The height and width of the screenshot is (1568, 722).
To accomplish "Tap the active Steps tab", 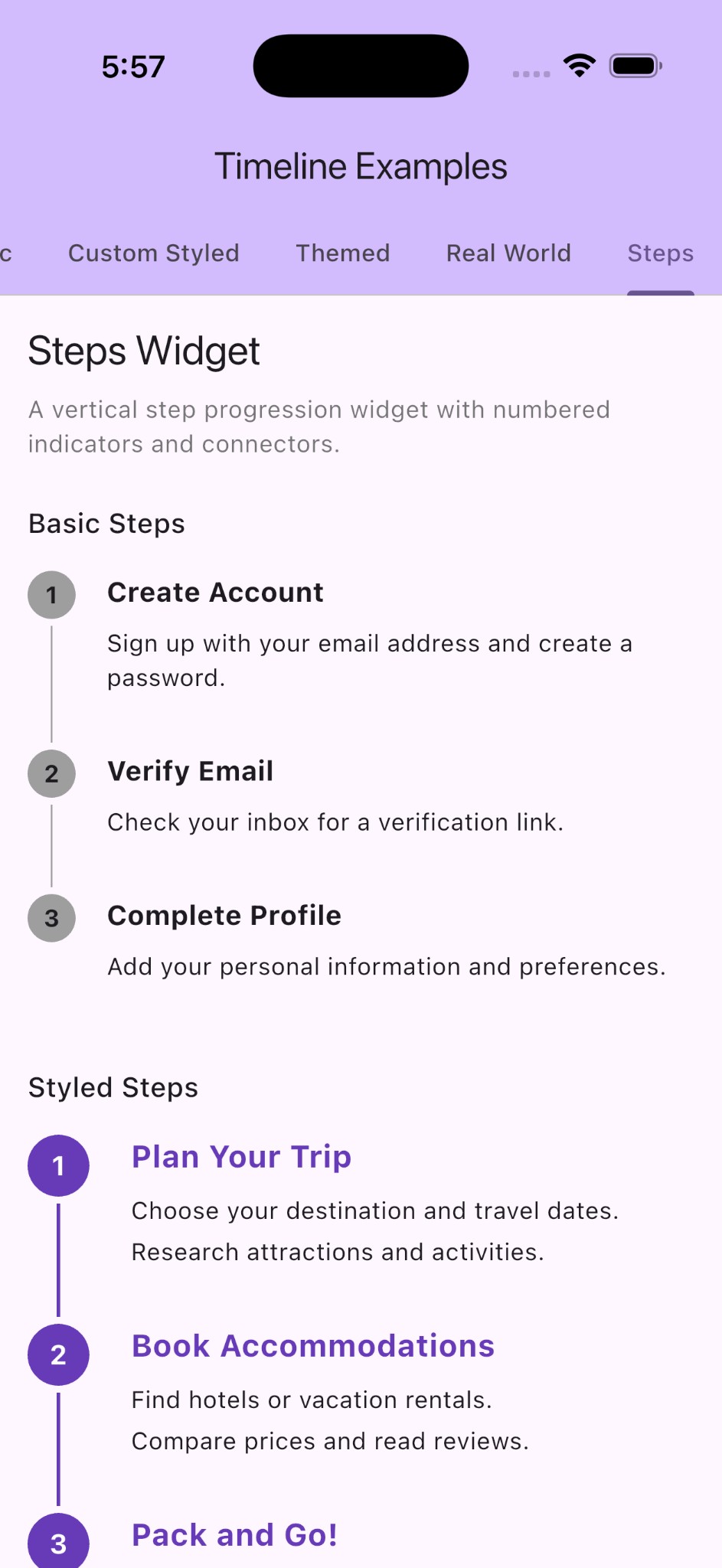I will [660, 253].
